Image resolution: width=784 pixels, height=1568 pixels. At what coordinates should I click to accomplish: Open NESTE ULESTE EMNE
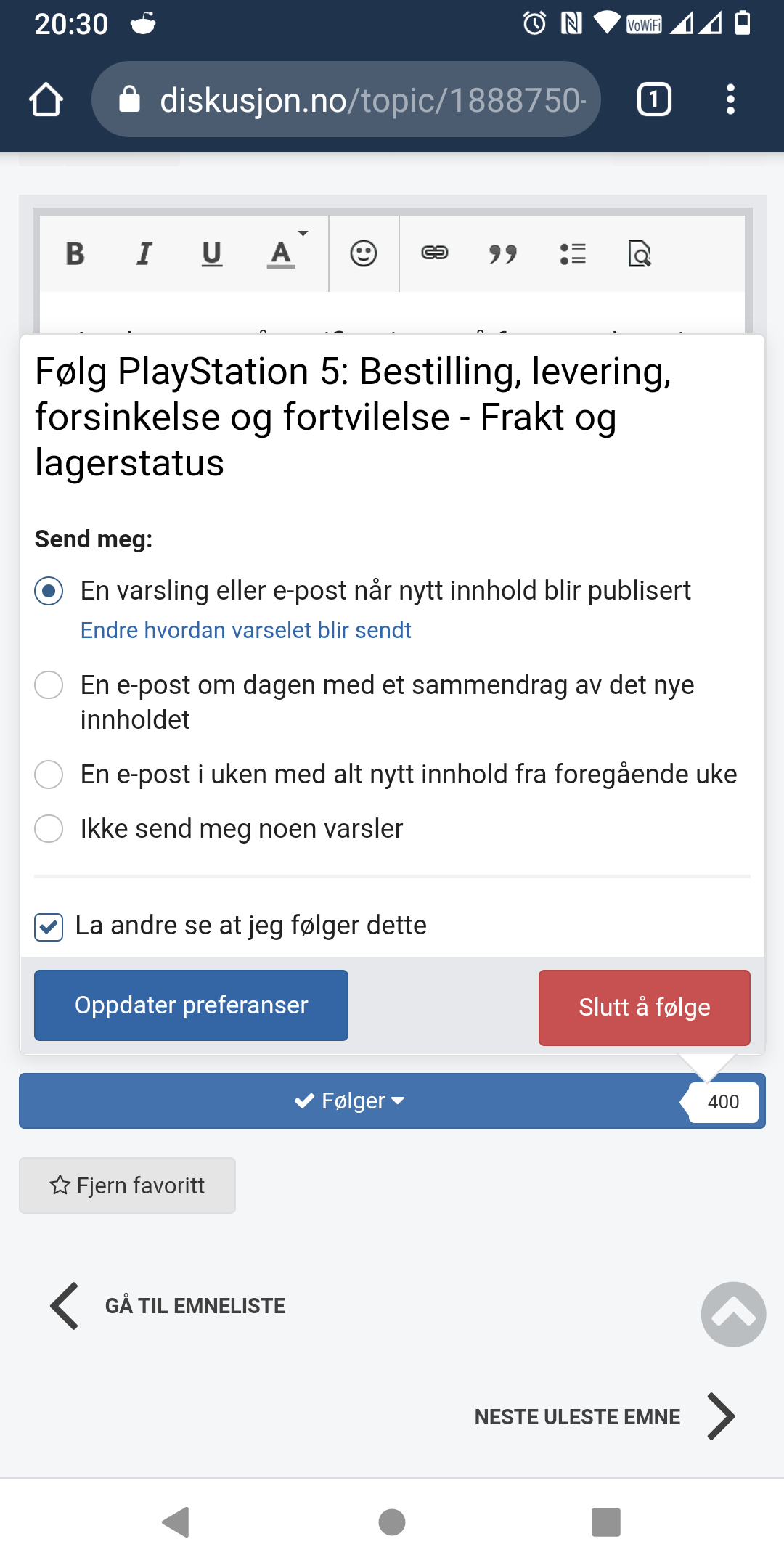click(x=605, y=1416)
